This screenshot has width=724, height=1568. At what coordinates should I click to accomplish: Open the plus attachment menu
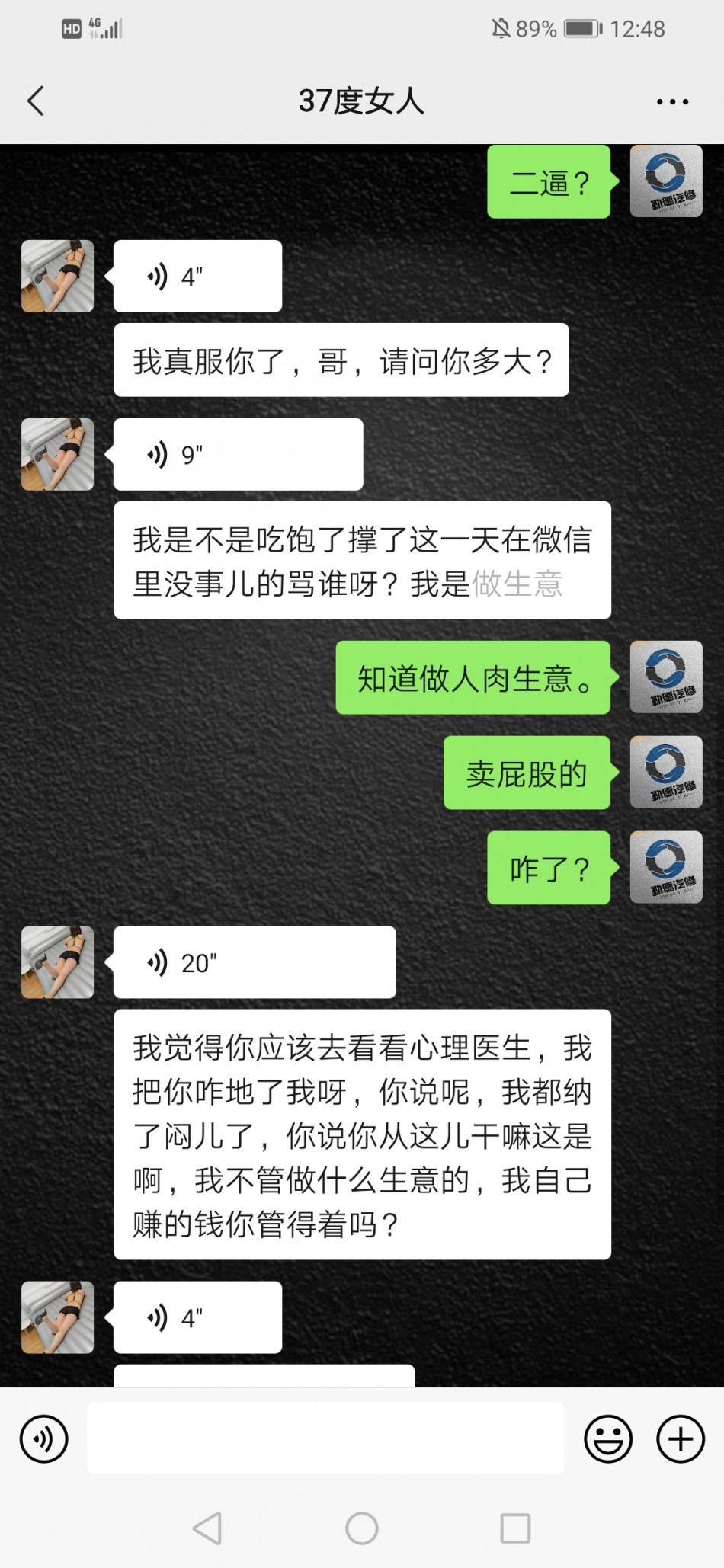(x=680, y=1438)
